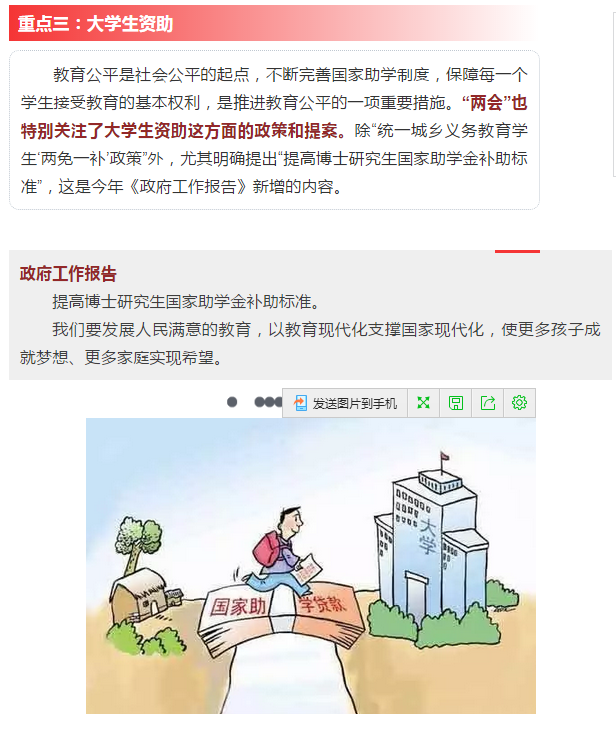View the image in fullscreen
This screenshot has height=735, width=616.
pos(423,403)
